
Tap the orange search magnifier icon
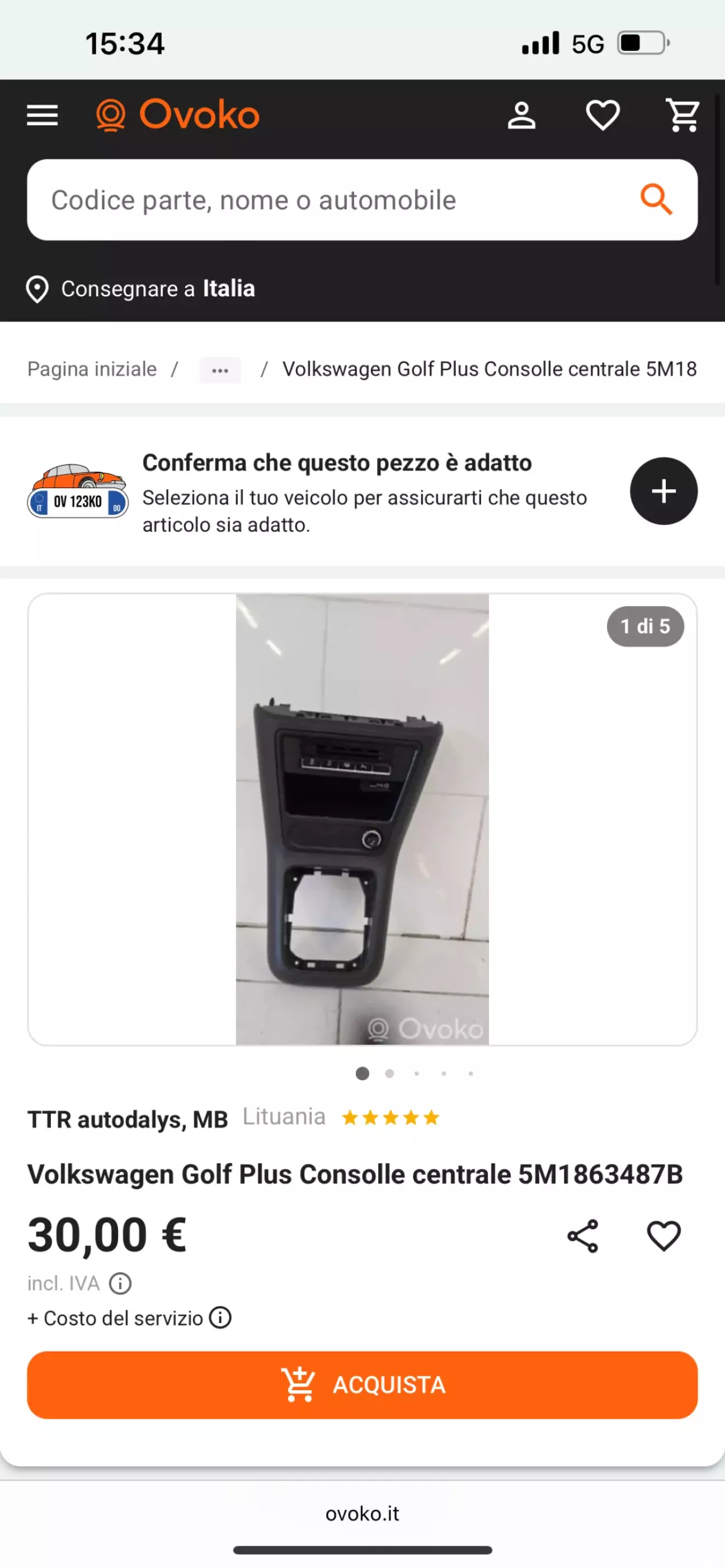(x=656, y=199)
